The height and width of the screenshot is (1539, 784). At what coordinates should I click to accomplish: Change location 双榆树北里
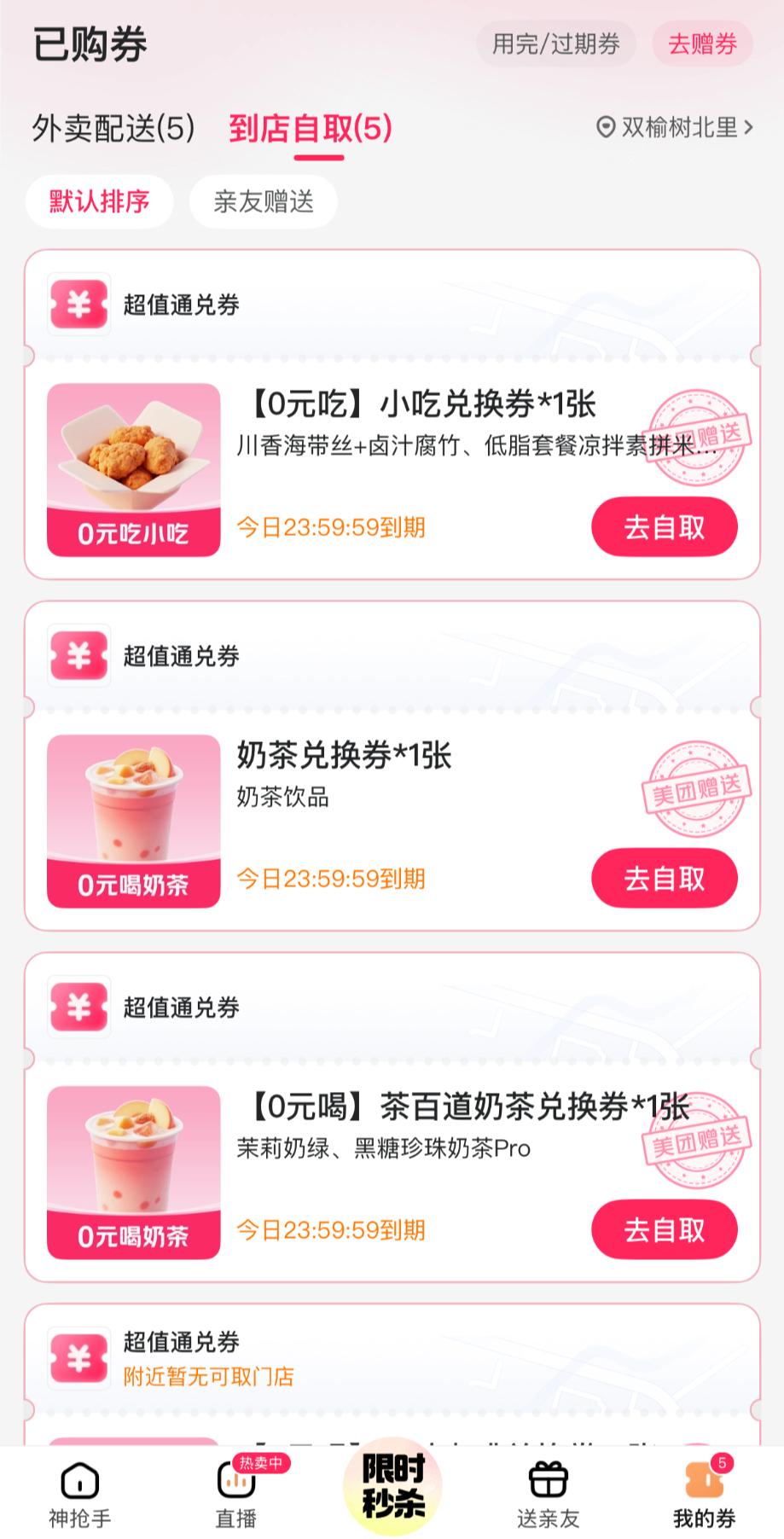674,128
